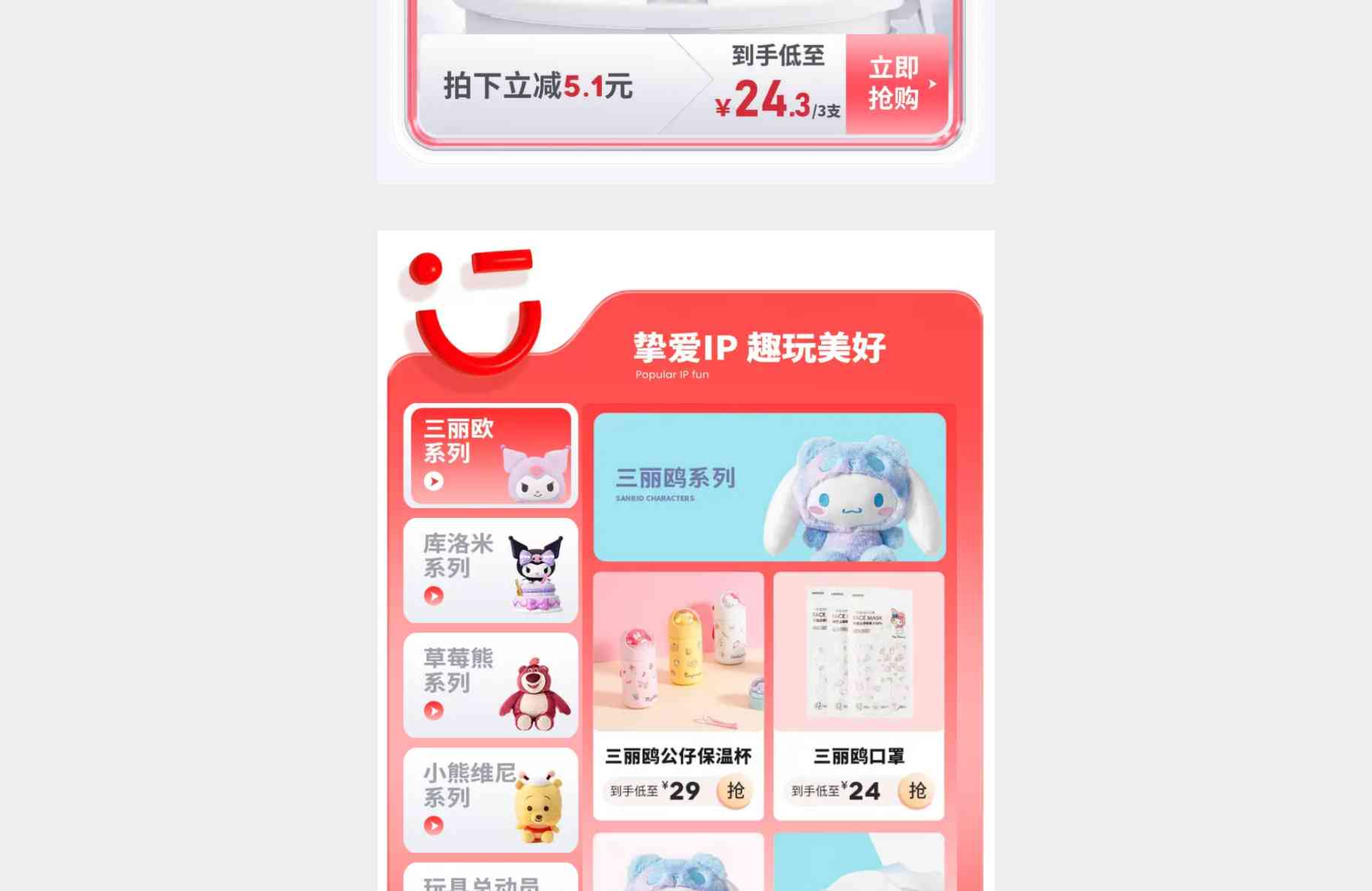Screen dimensions: 1372x891
Task: Switch to the 草莓熊系列 tab
Action: 490,685
